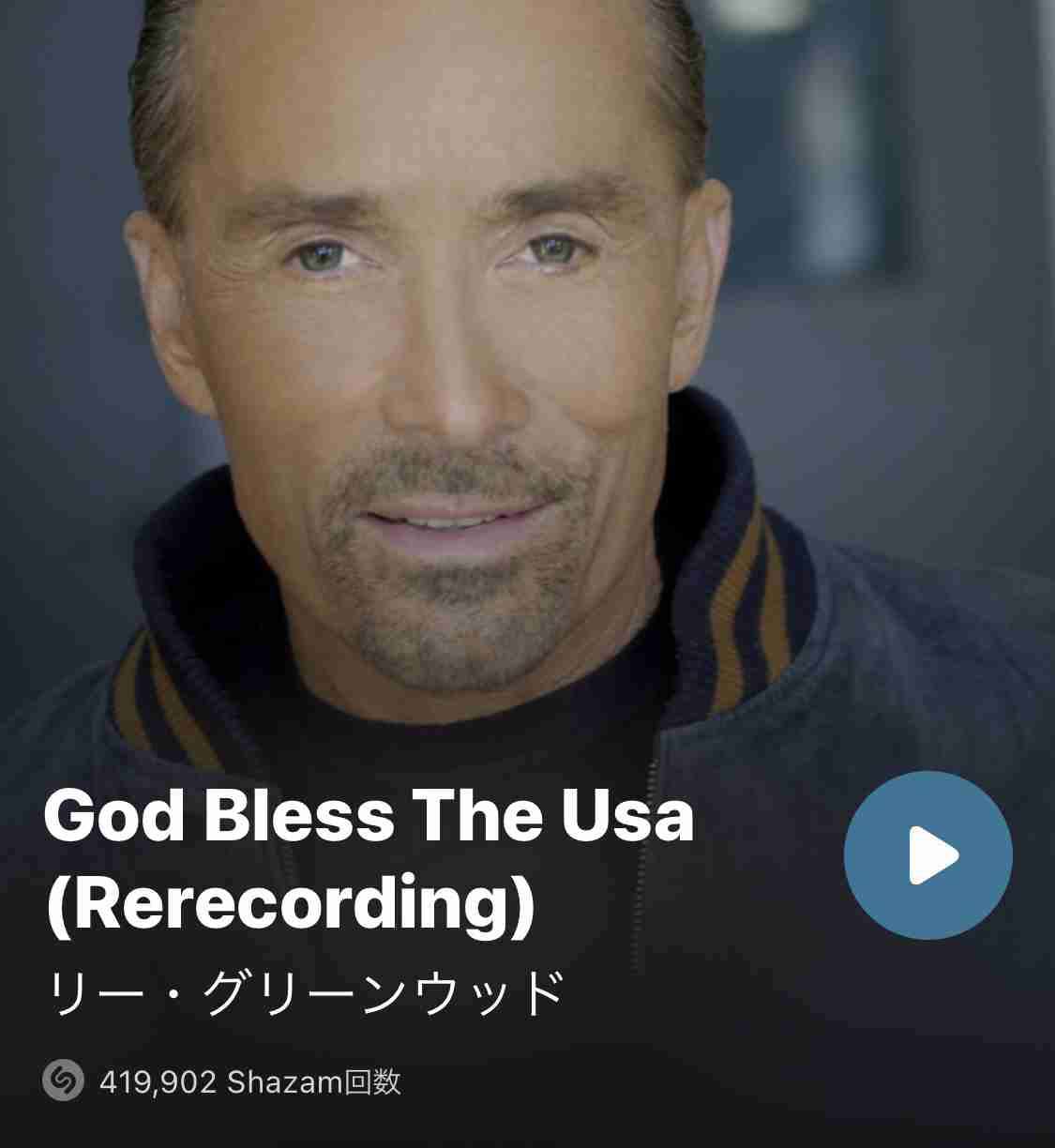Open artist page リー・グリーンウッド
The image size is (1055, 1148).
coord(305,995)
